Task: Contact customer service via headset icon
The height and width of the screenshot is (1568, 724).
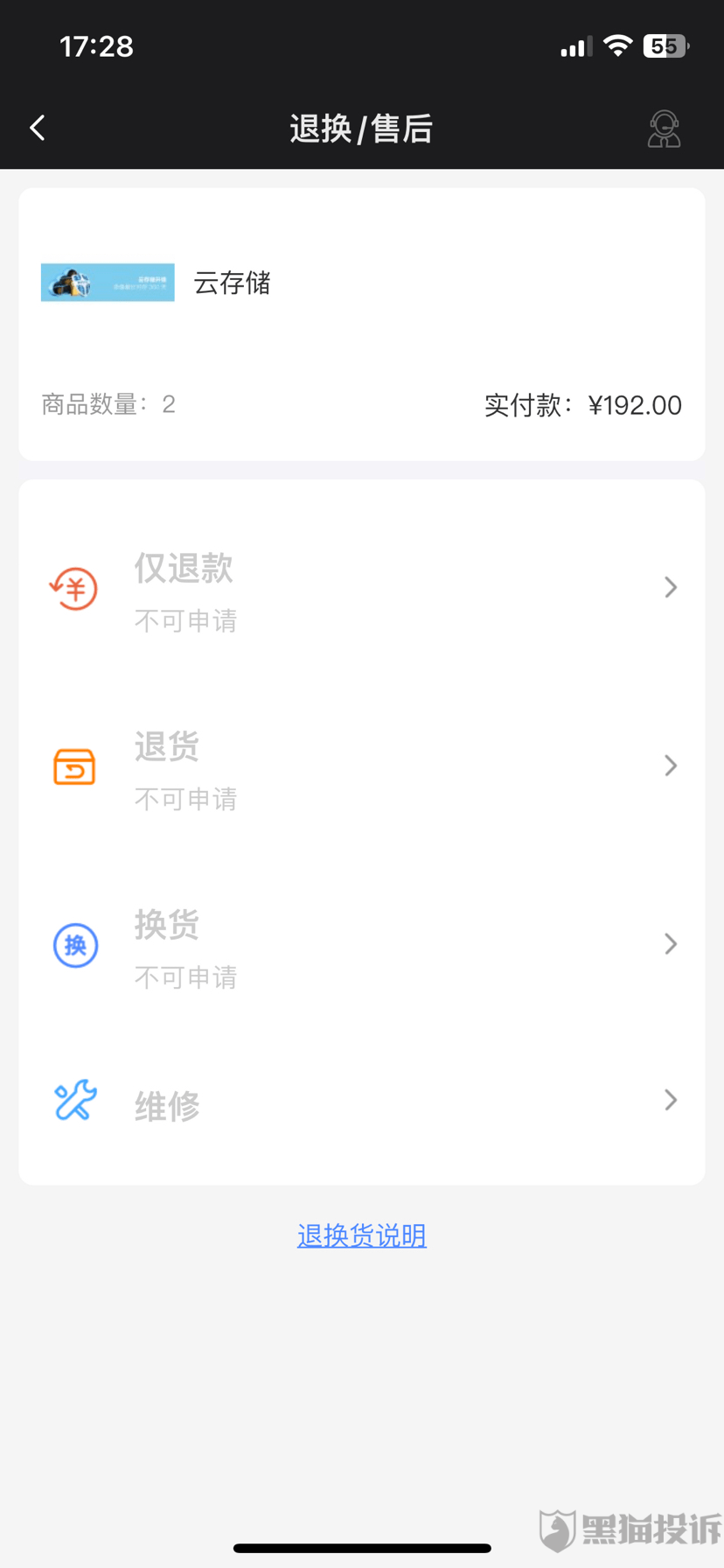Action: coord(664,129)
